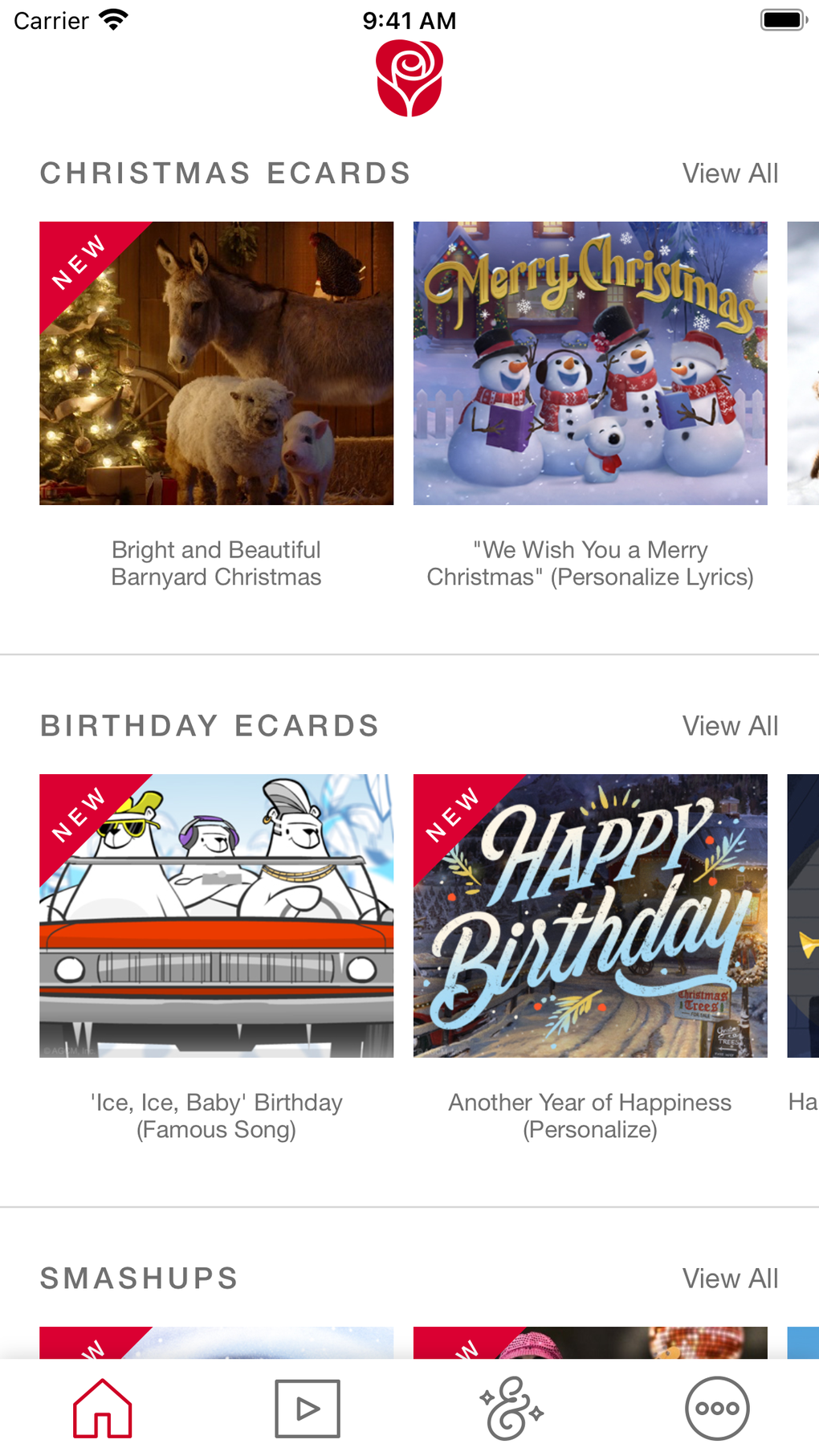Open the Another Year of Happiness card
Image resolution: width=819 pixels, height=1456 pixels.
coord(589,916)
